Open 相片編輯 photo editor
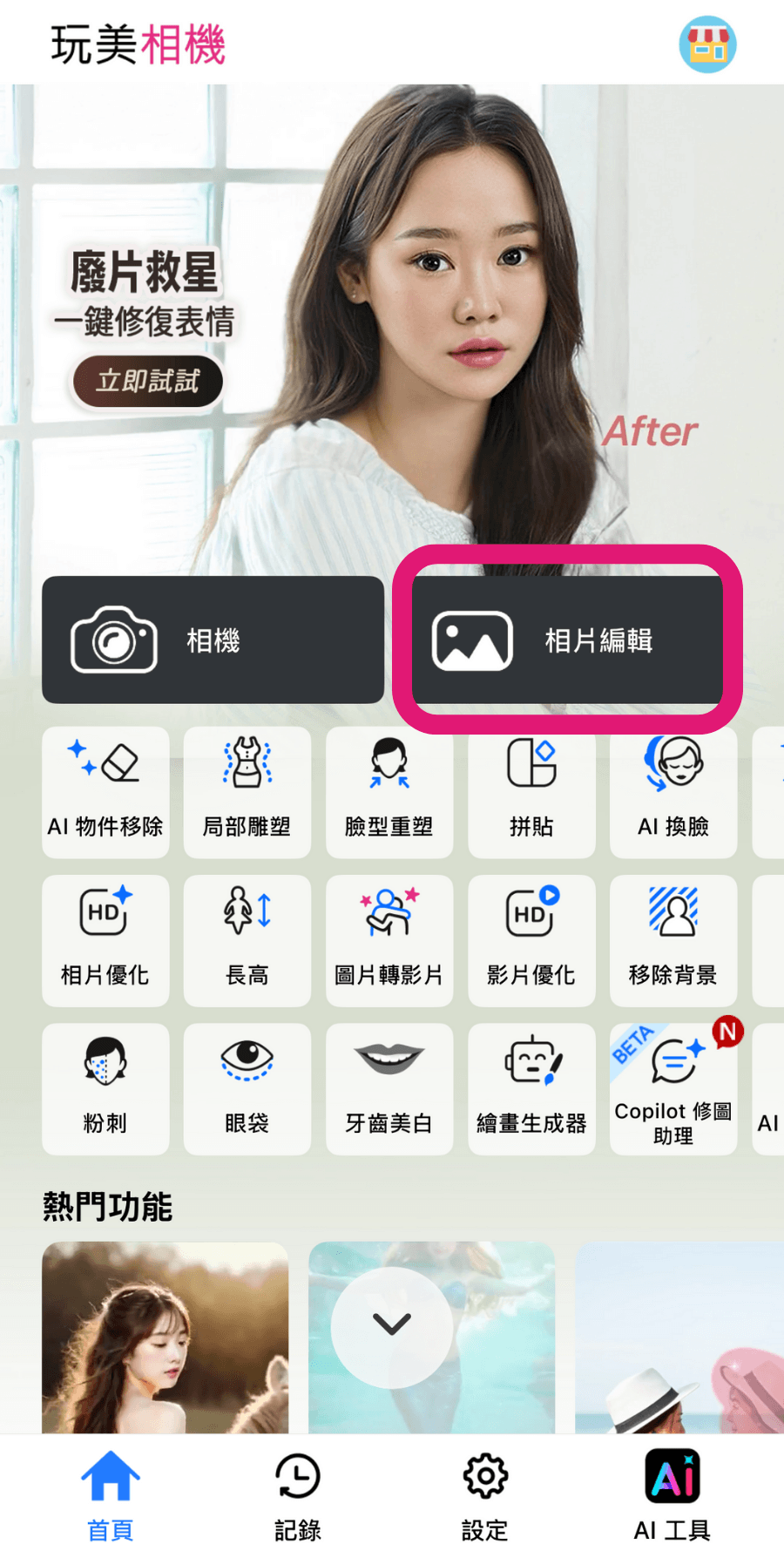Viewport: 784px width, 1551px height. click(x=567, y=640)
